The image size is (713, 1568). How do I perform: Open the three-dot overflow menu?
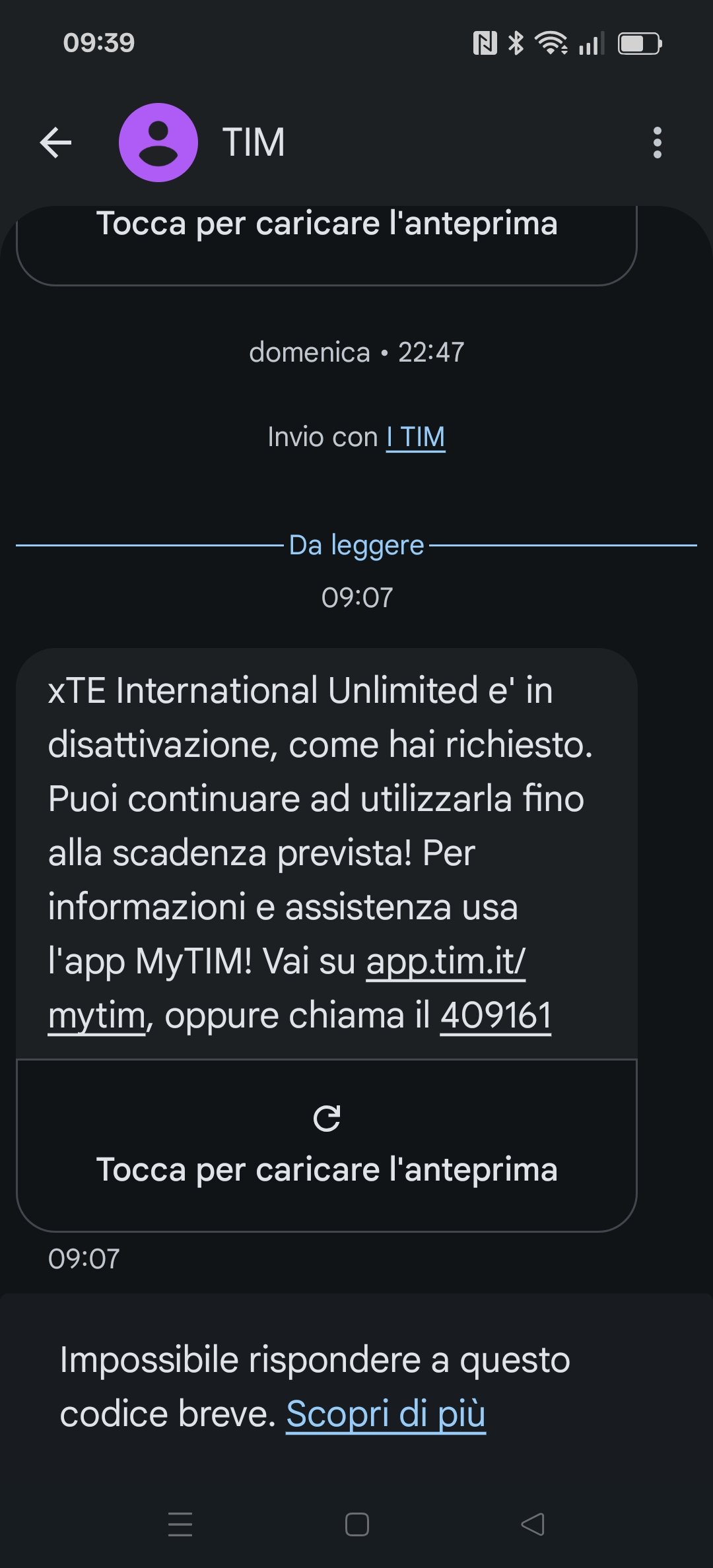[x=657, y=143]
